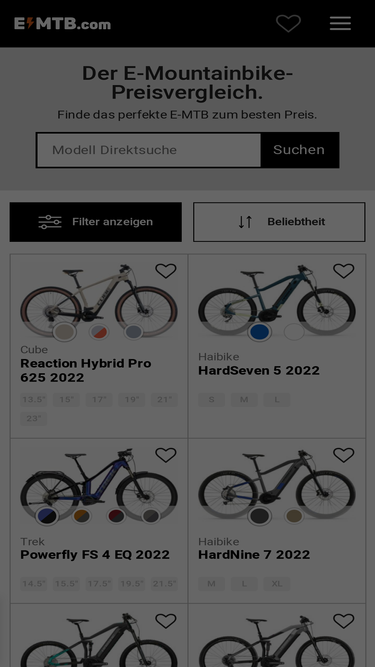375x667 pixels.
Task: Favorite the Haibike HardNine 7 2022
Action: coord(344,455)
